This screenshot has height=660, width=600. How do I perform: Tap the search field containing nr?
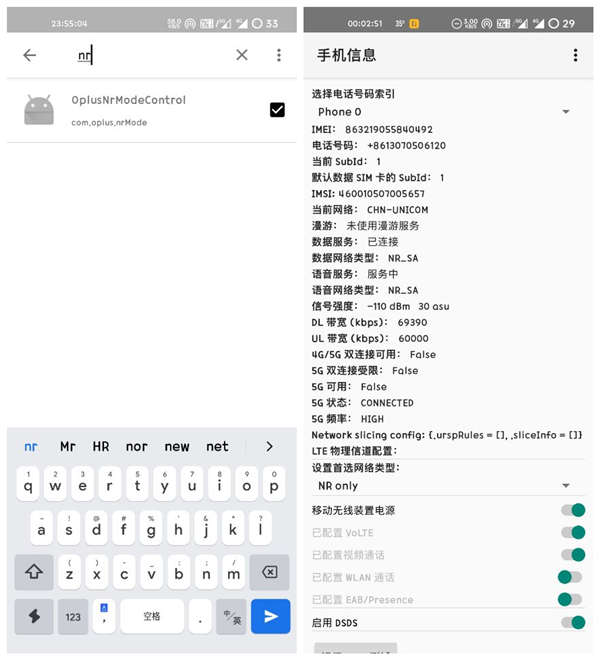(150, 56)
